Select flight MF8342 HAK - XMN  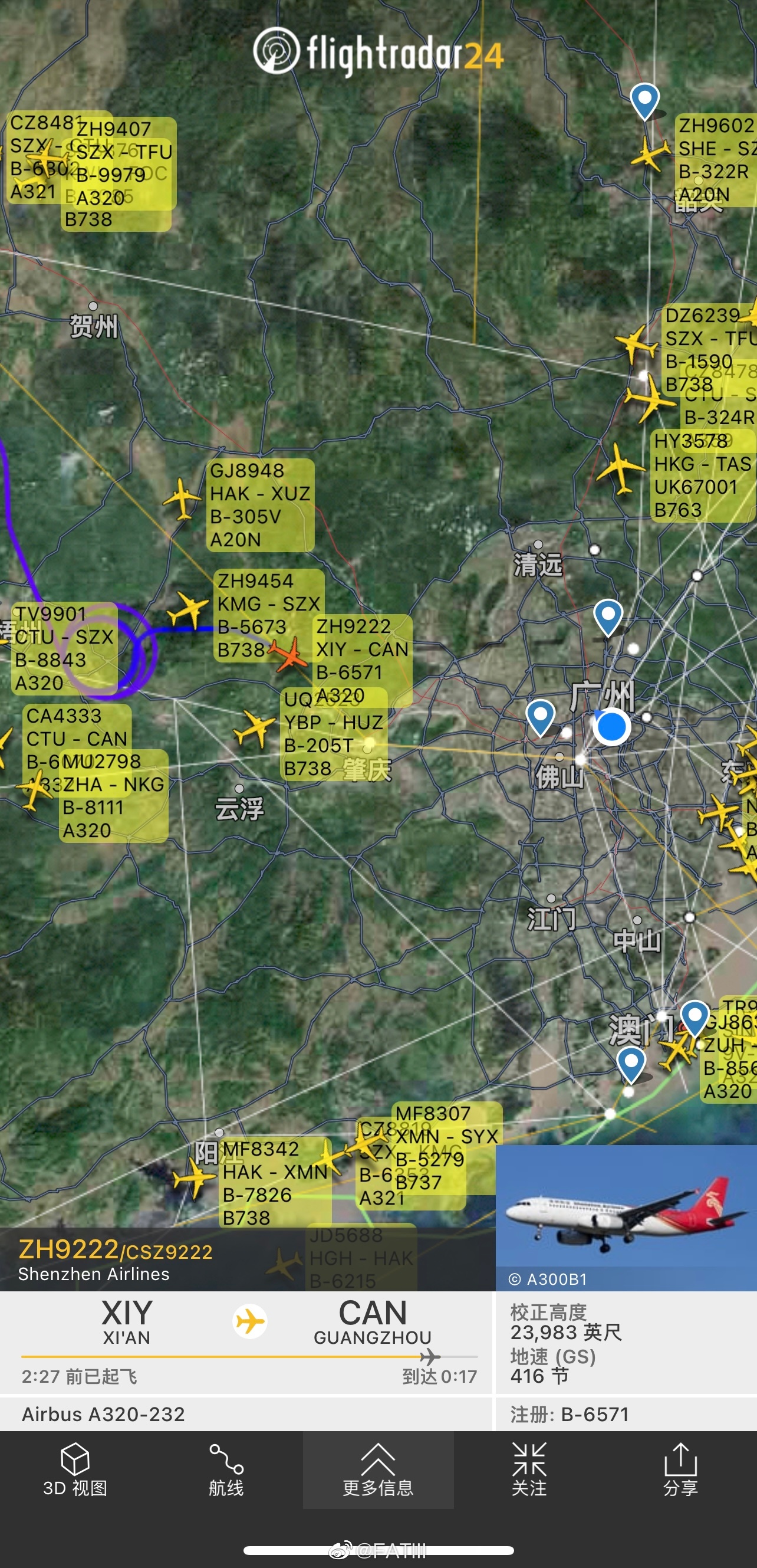tap(275, 1182)
